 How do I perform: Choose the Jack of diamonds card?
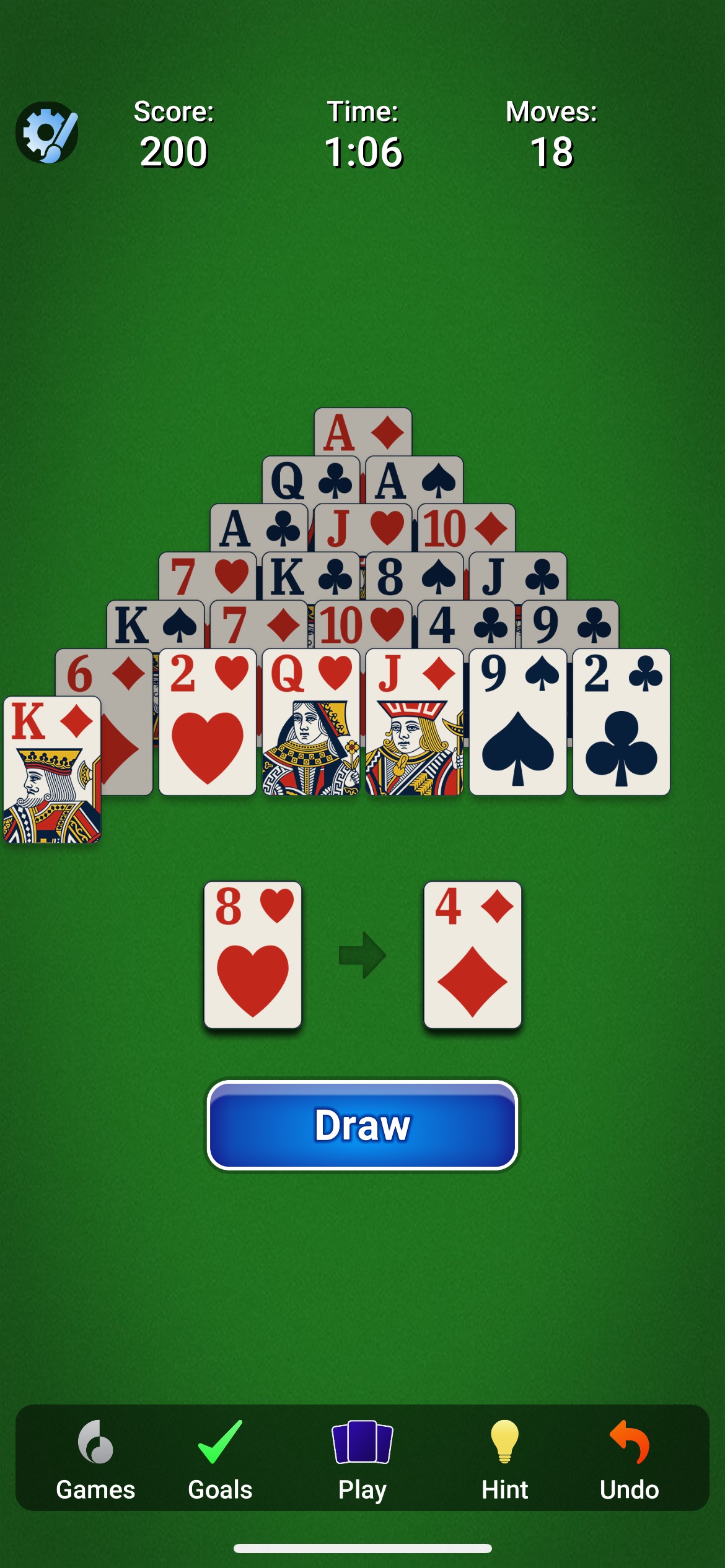coord(415,722)
